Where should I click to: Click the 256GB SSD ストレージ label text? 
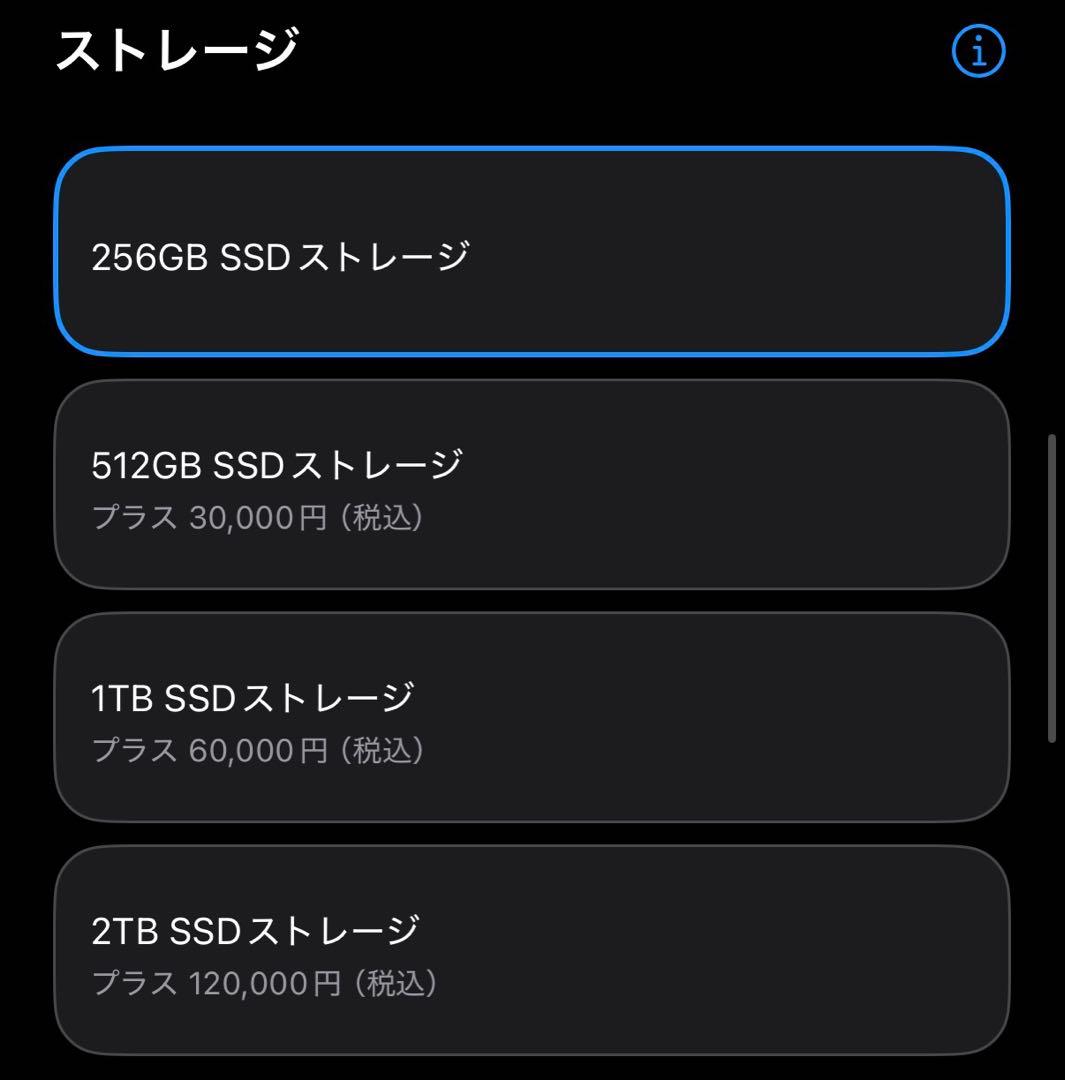pos(280,253)
